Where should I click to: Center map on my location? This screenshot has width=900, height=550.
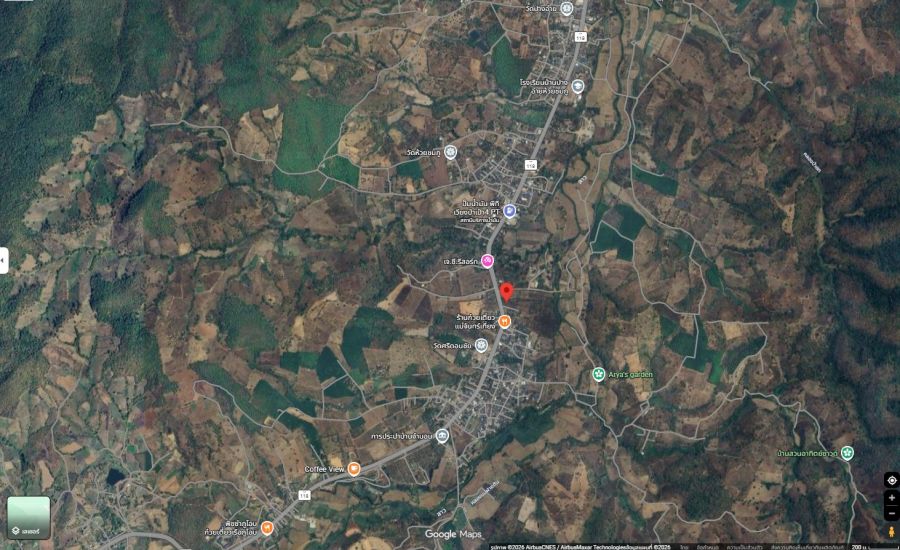tap(891, 480)
